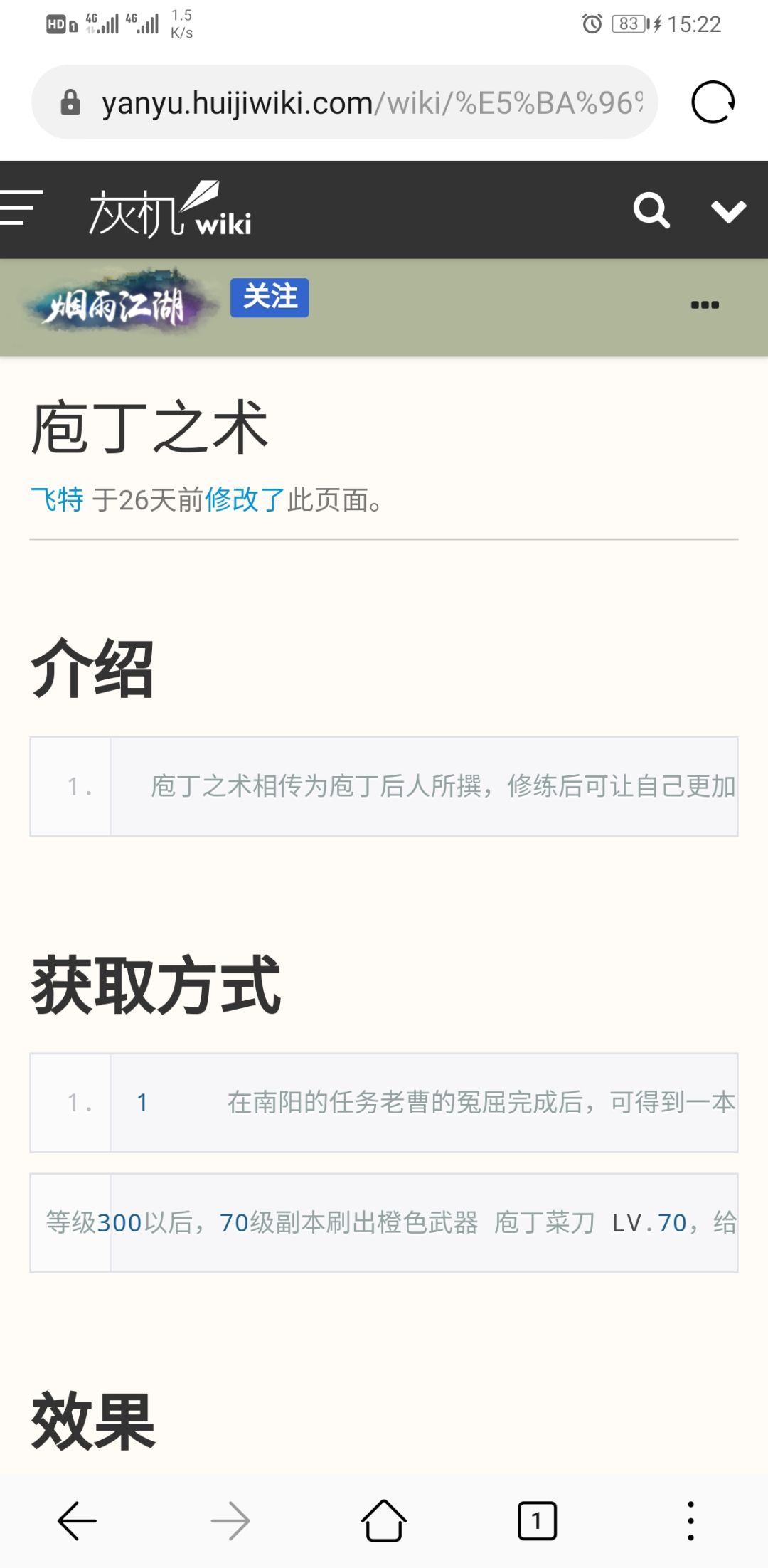Toggle following the wiki via the 关注 button

pos(268,298)
